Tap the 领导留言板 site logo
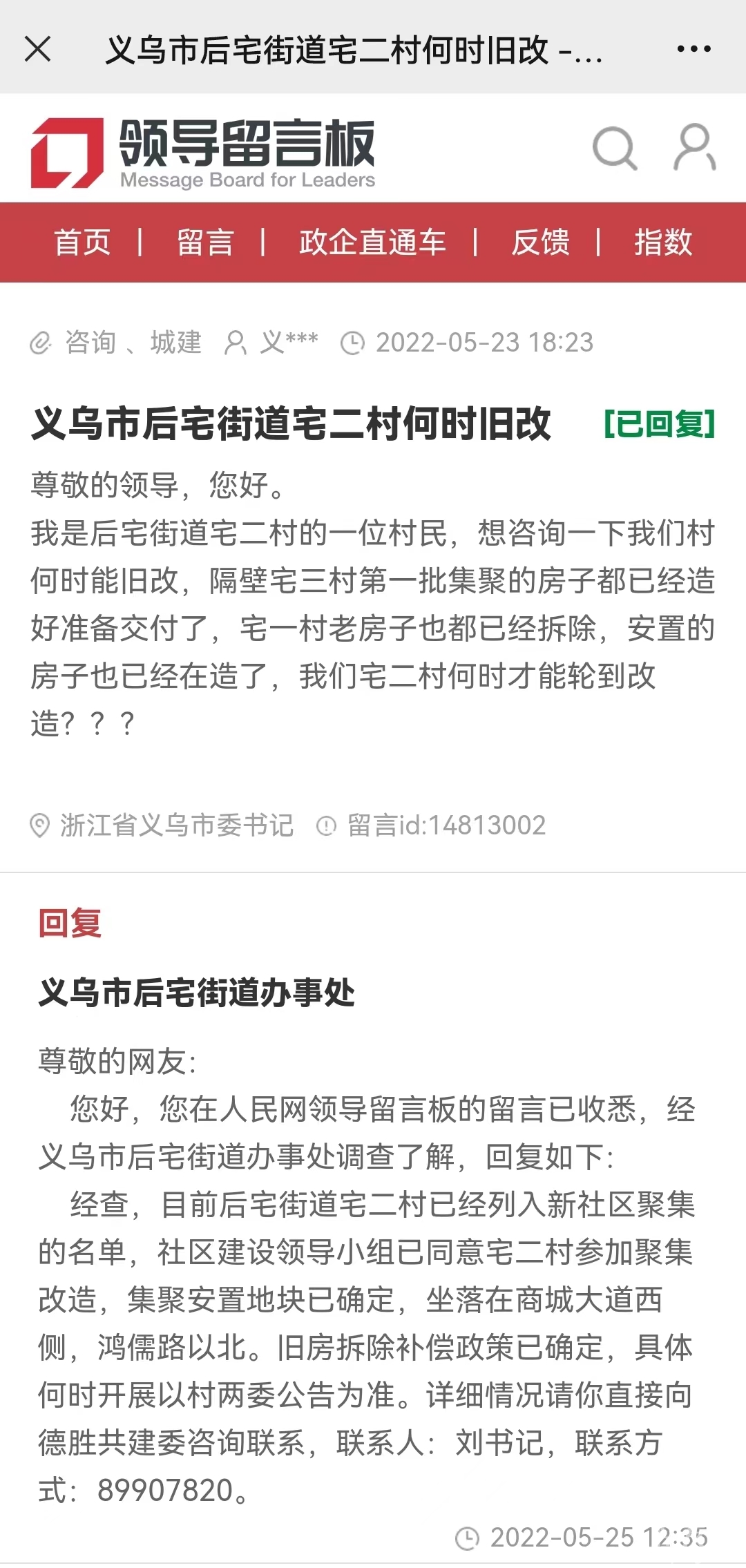Screen dimensions: 746x1568 pos(203,153)
